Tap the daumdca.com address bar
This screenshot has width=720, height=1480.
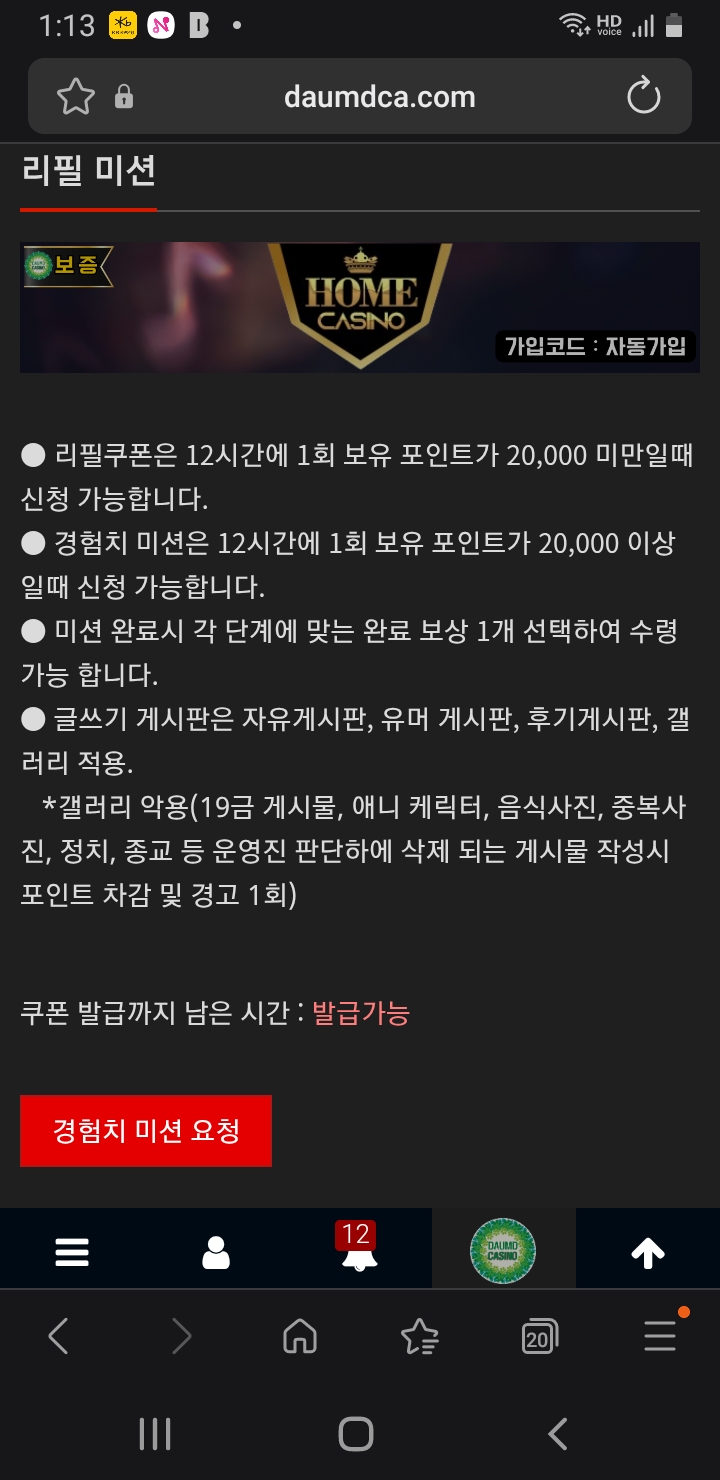tap(378, 96)
